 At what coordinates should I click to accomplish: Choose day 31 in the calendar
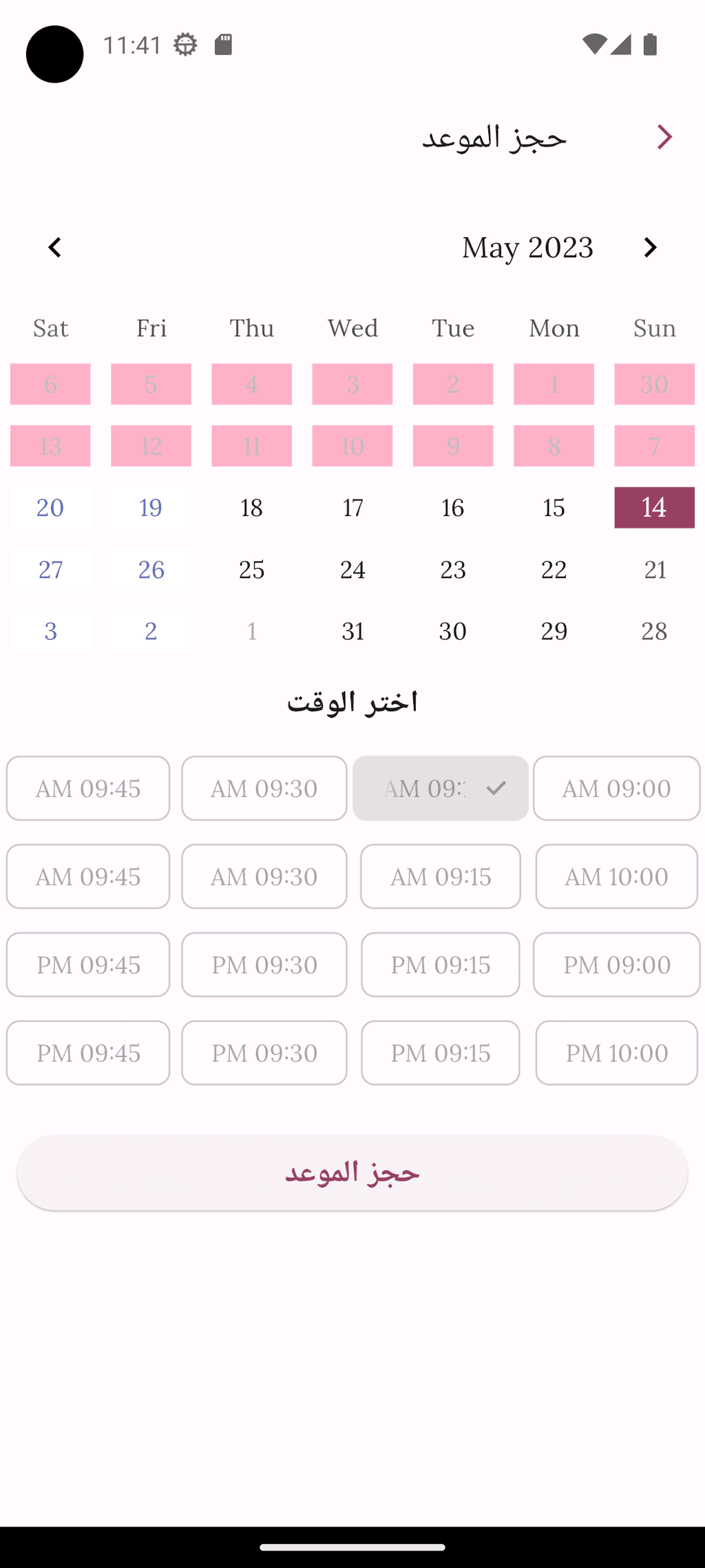click(x=352, y=631)
